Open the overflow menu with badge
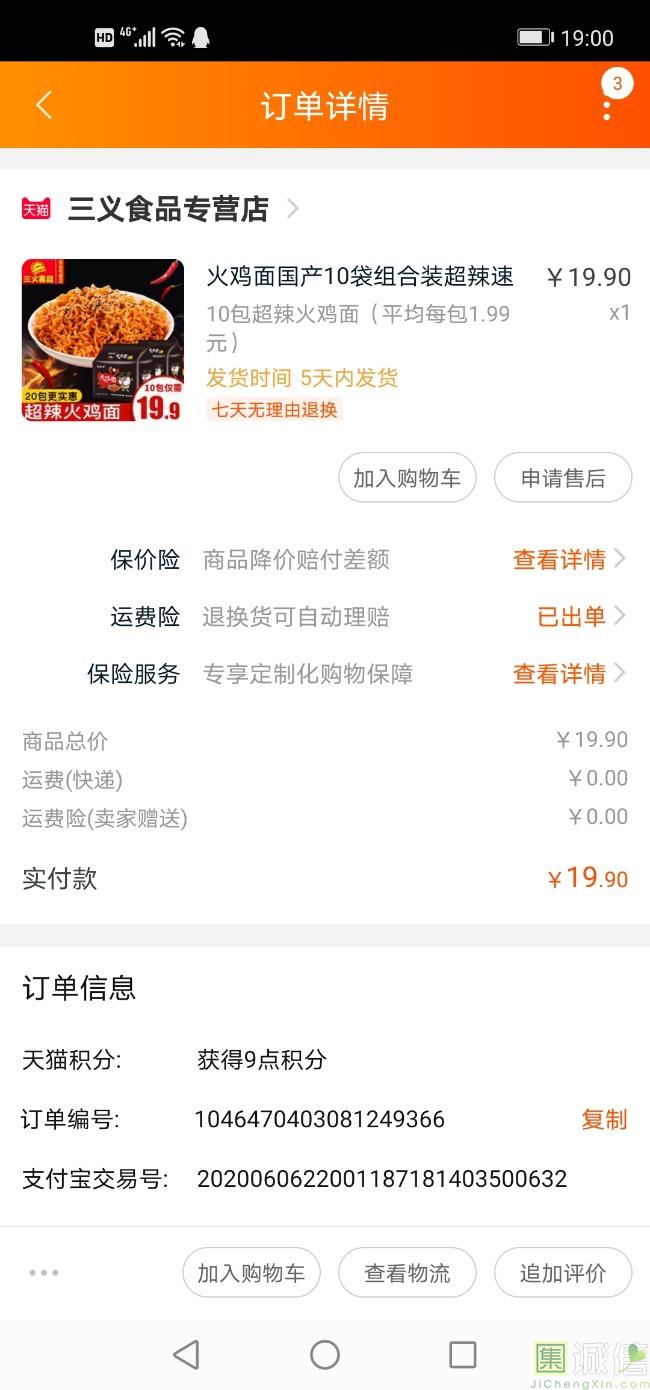 607,105
